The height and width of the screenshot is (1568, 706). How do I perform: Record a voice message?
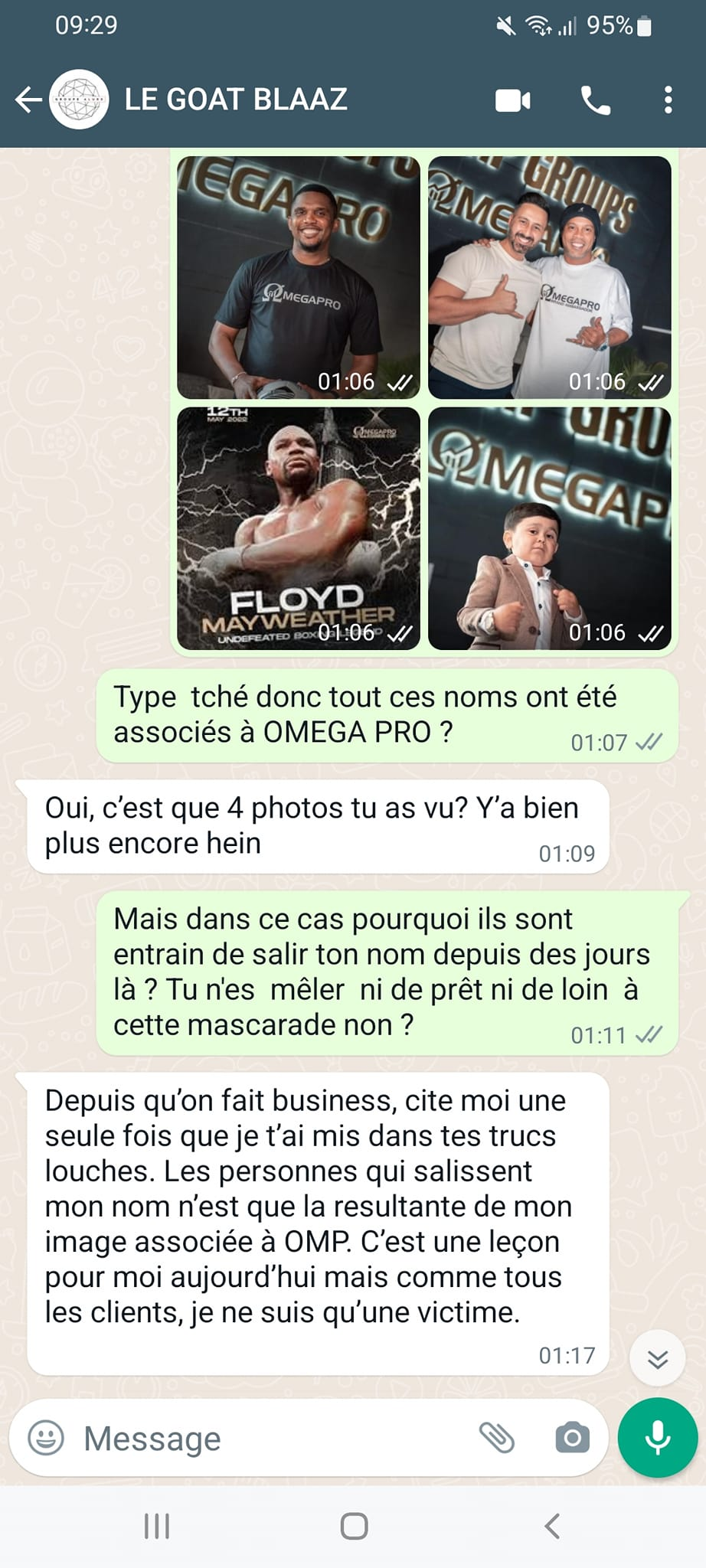[657, 1438]
